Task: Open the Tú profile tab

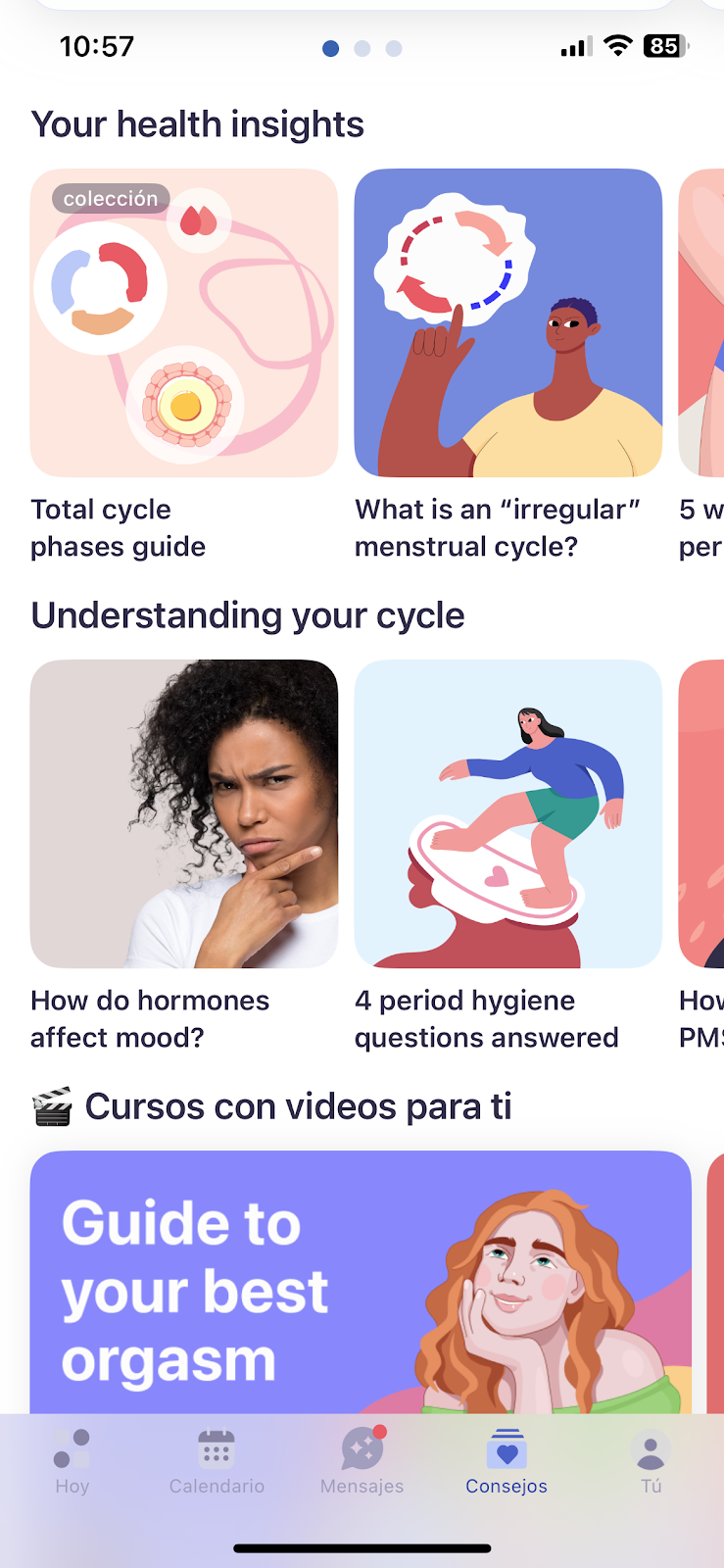Action: 651,1460
